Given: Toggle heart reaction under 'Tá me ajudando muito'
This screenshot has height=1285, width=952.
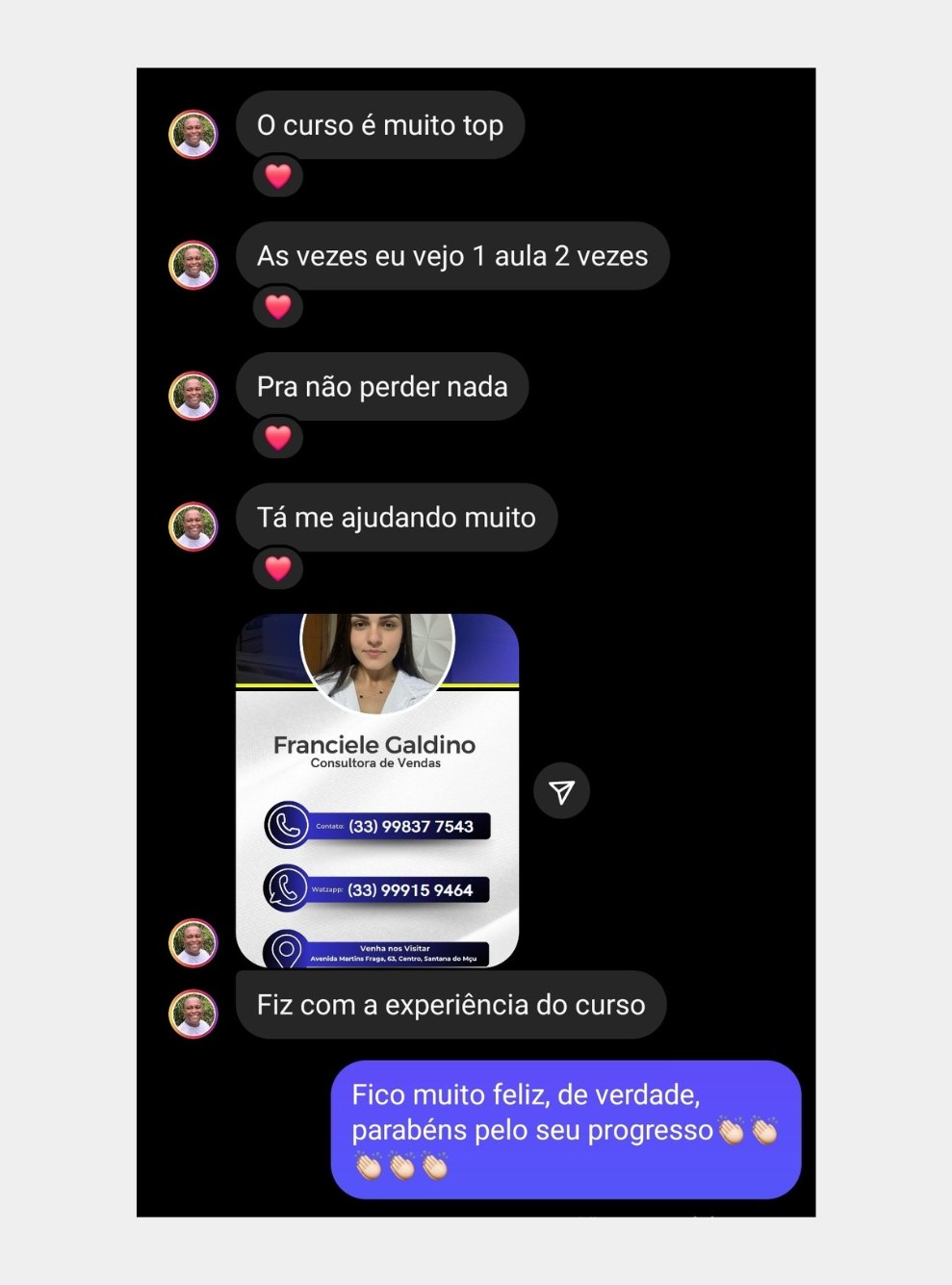Looking at the screenshot, I should (x=277, y=569).
